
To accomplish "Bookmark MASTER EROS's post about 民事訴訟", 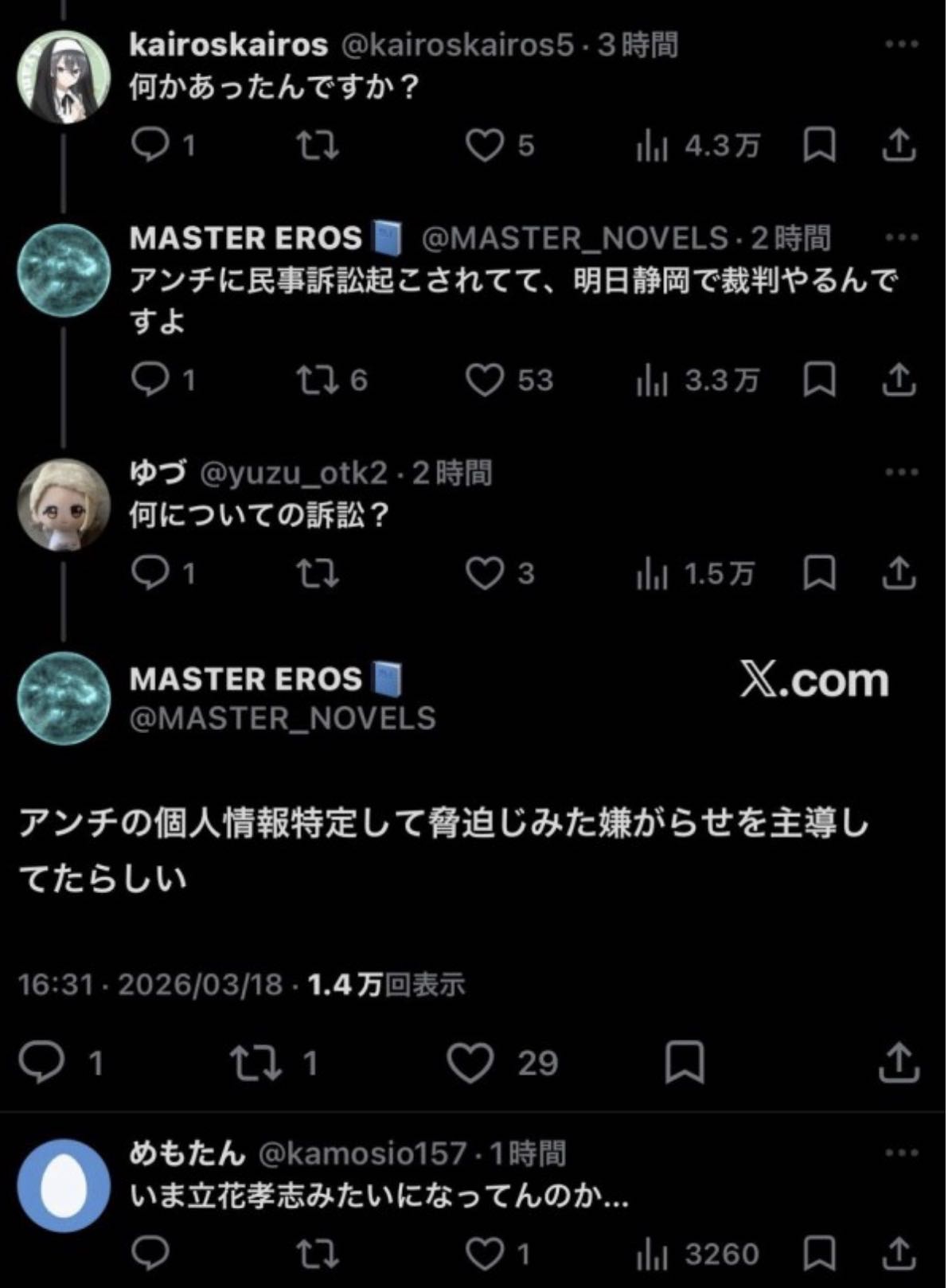I will 819,380.
